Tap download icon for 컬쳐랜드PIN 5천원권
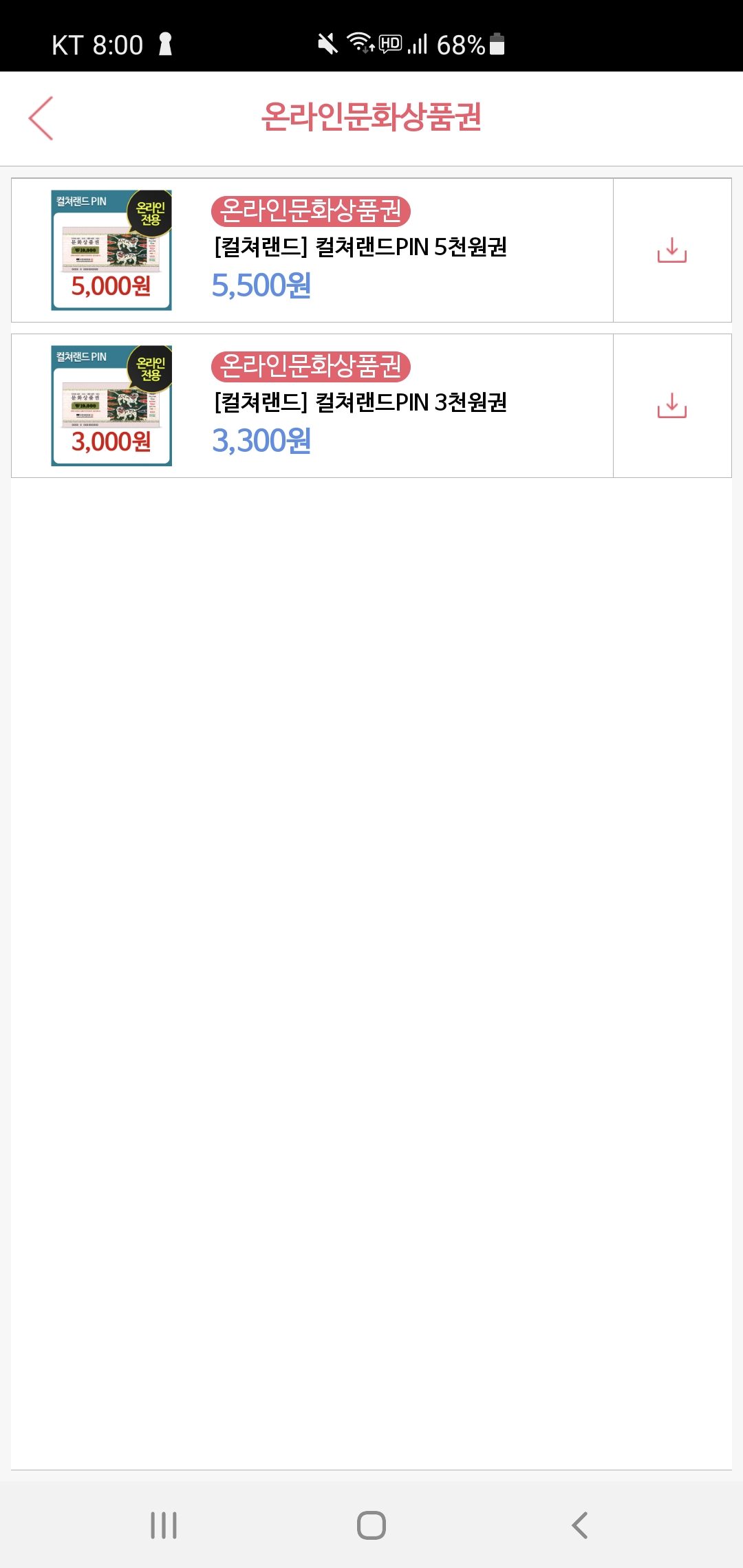The image size is (743, 1568). pyautogui.click(x=671, y=250)
